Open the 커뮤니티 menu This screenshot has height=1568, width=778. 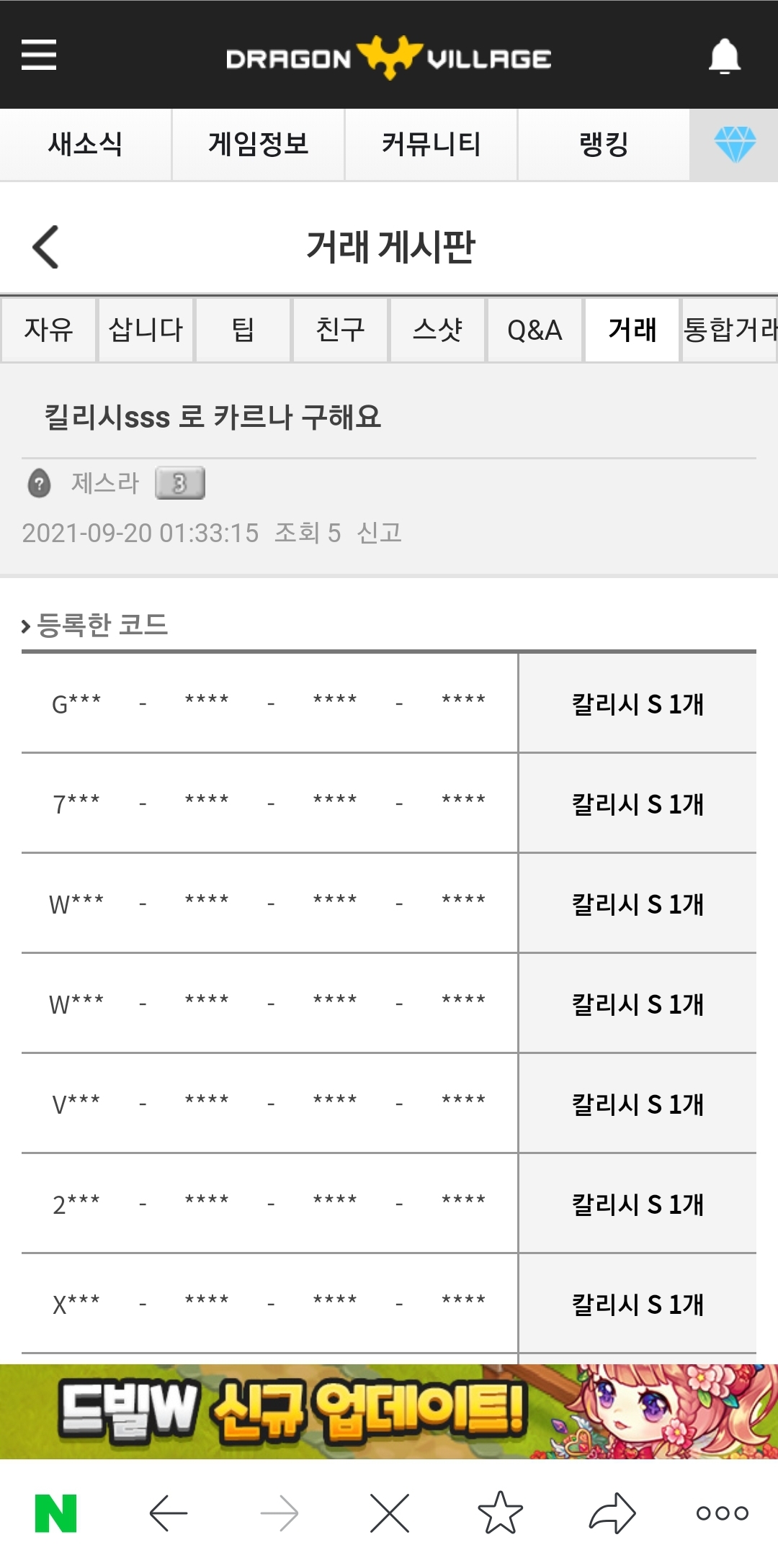[431, 144]
